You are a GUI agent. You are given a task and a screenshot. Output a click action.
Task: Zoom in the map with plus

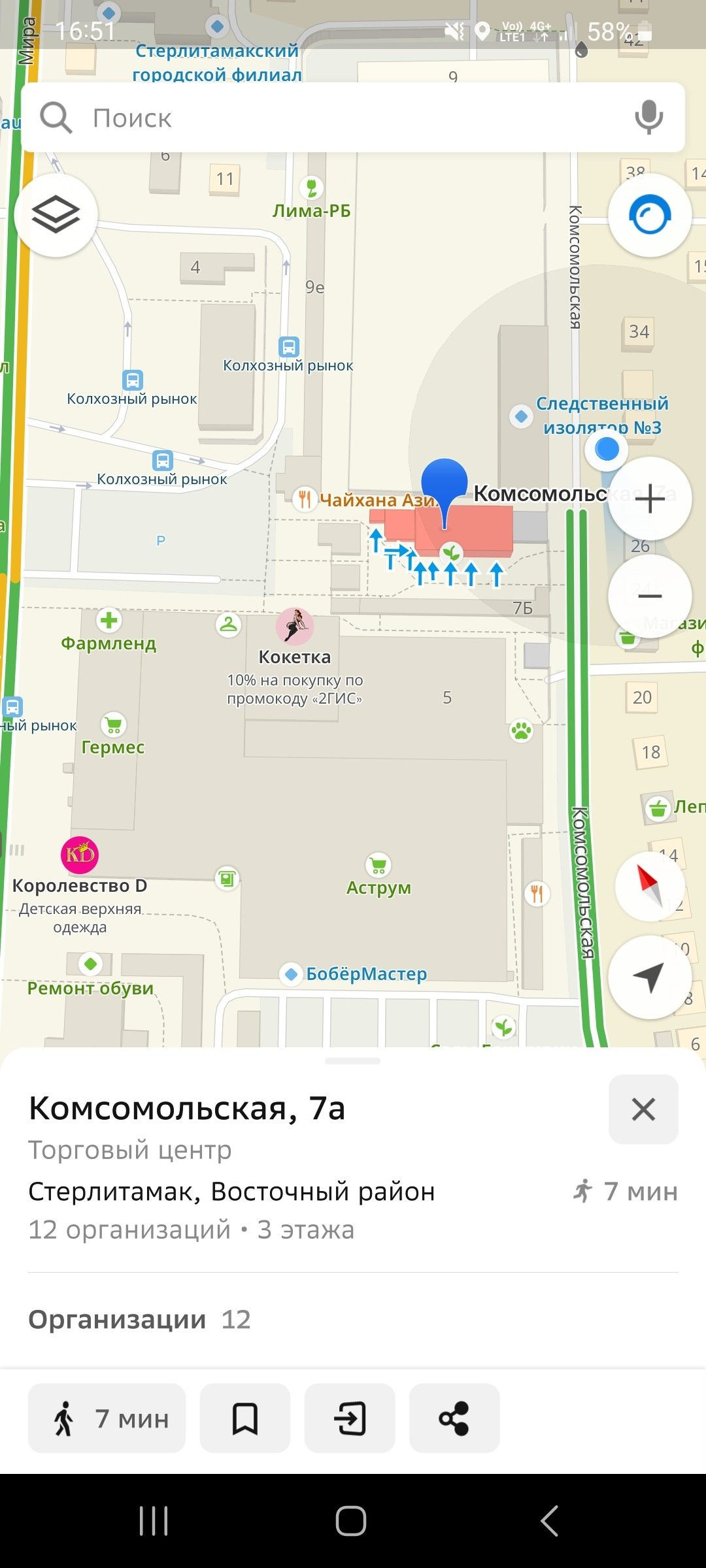[x=650, y=500]
